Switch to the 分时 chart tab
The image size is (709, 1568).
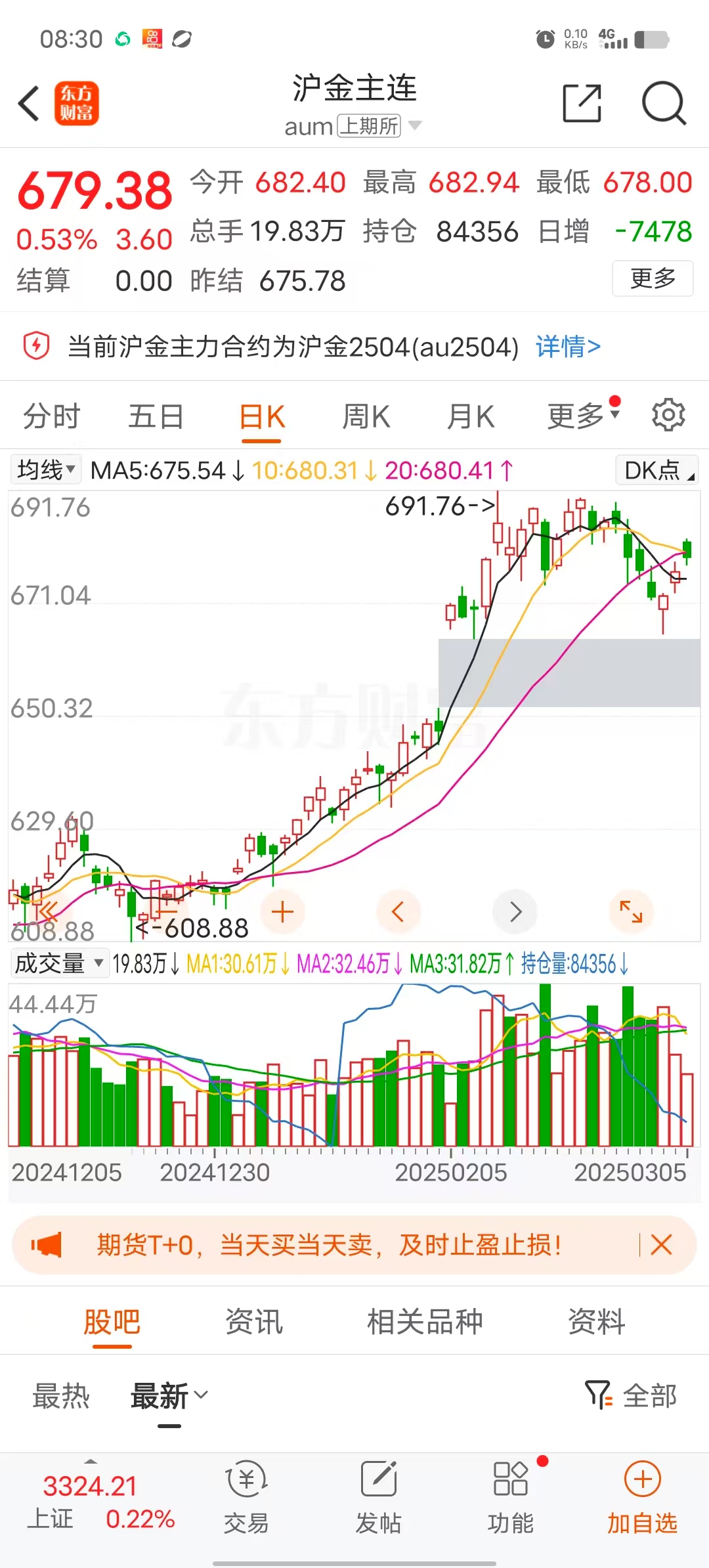pyautogui.click(x=51, y=416)
